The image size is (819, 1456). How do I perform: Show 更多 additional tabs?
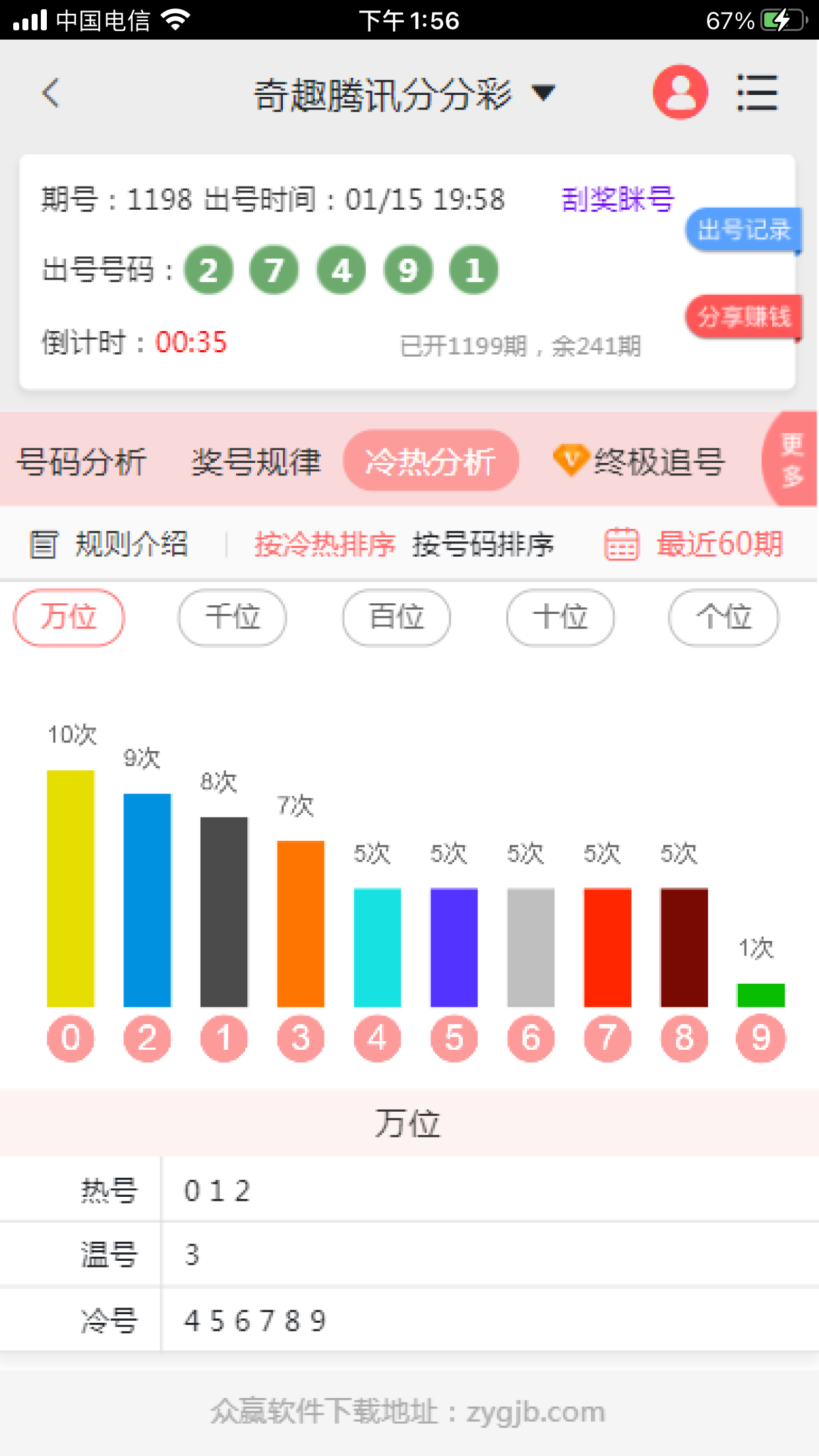coord(791,460)
